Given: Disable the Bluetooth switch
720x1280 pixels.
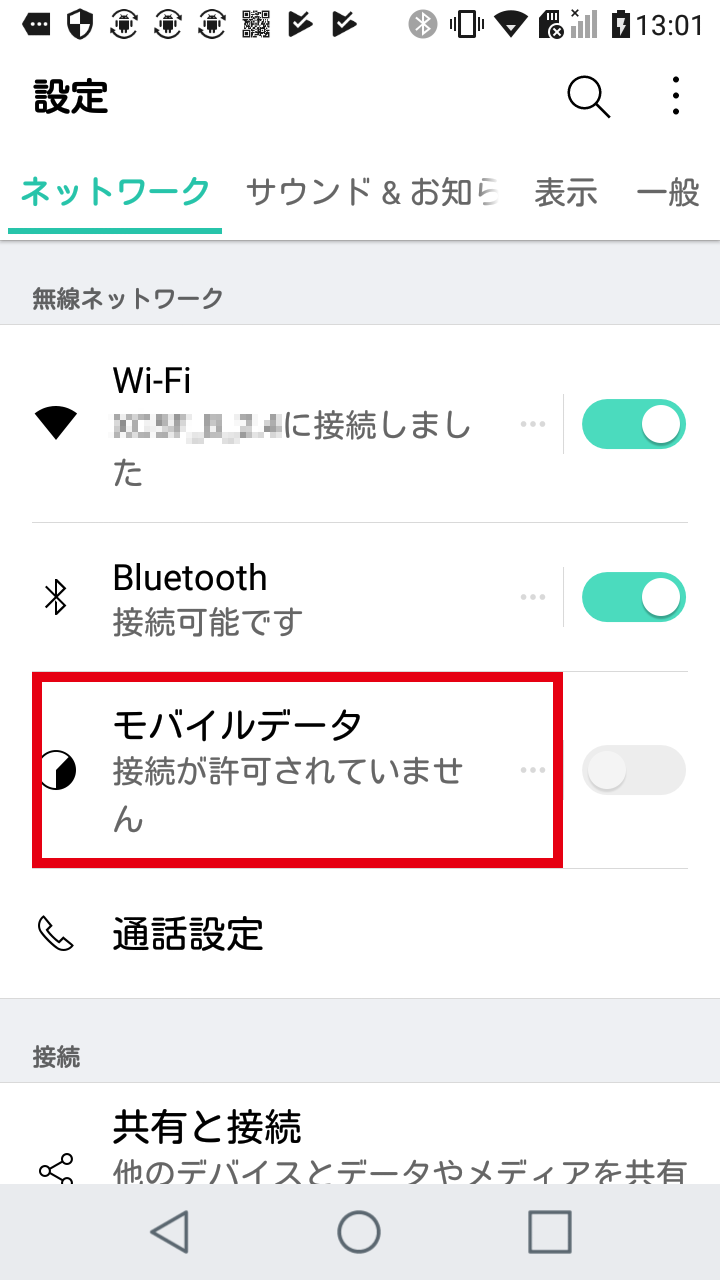Looking at the screenshot, I should (x=634, y=597).
